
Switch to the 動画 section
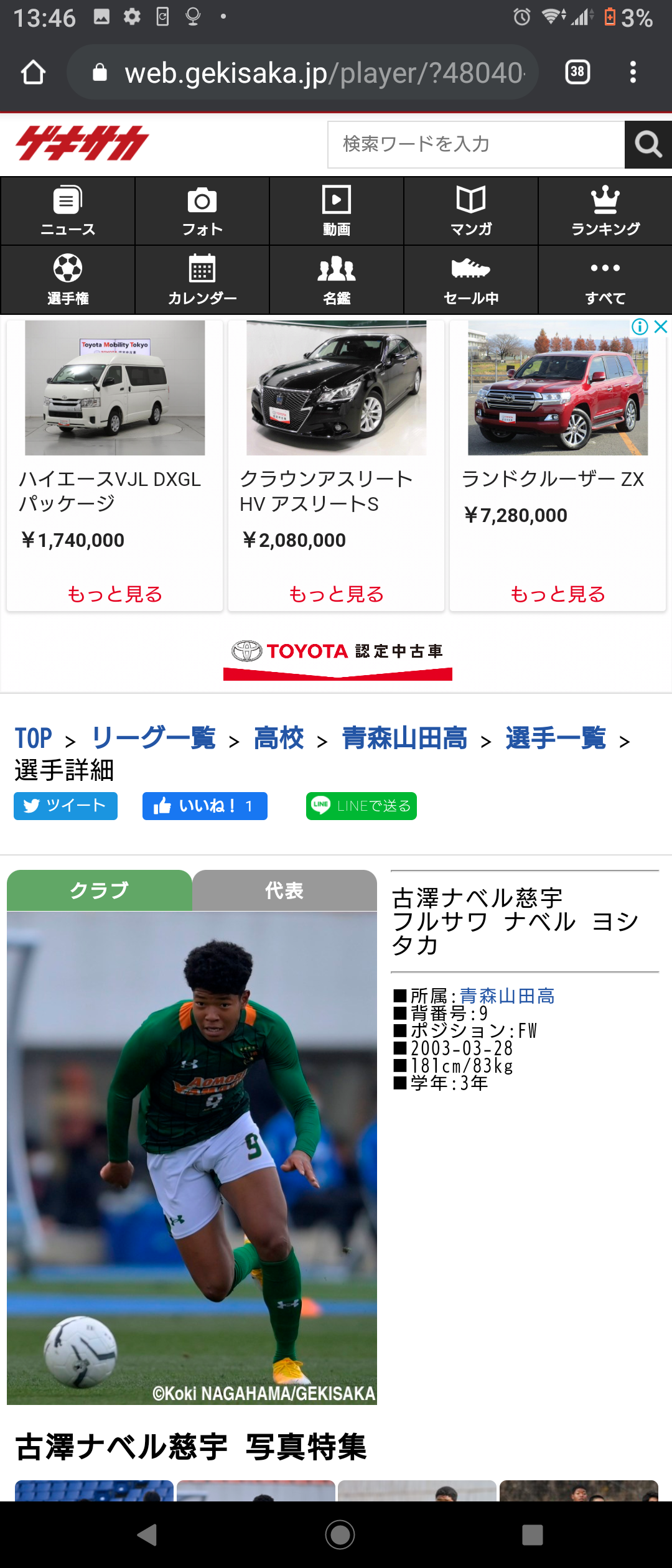337,211
